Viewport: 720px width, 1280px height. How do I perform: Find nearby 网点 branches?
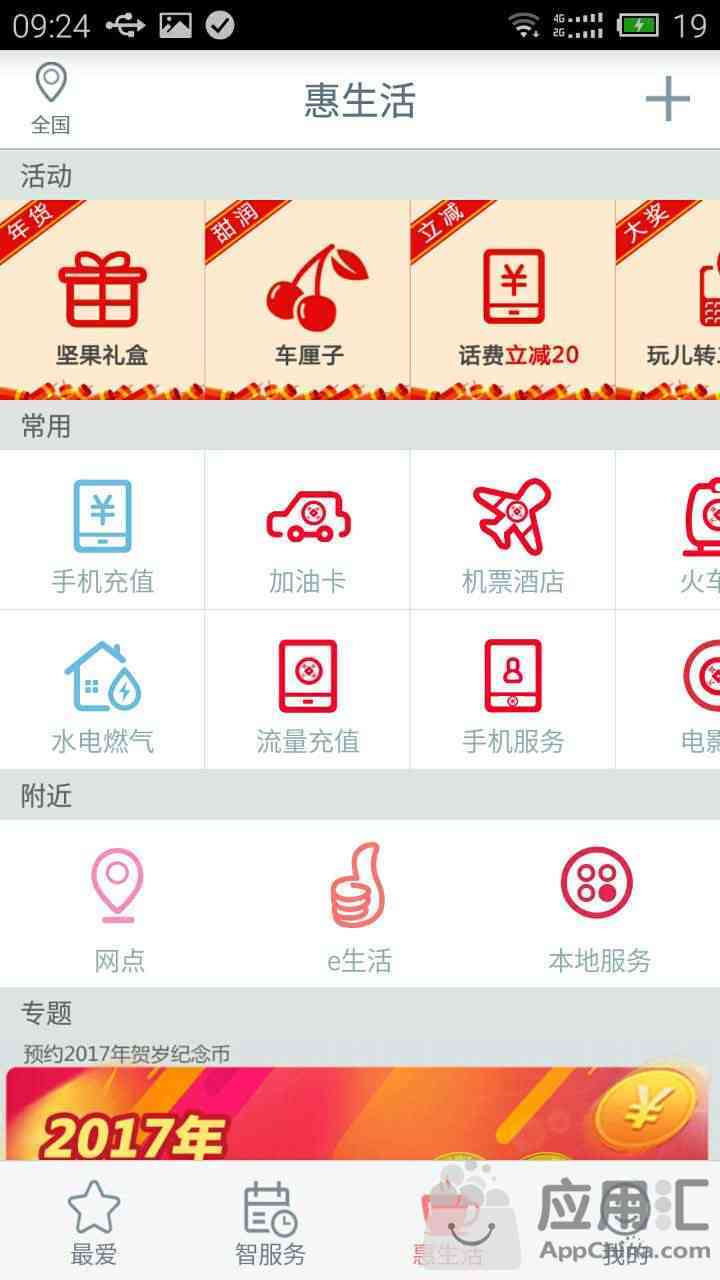click(x=120, y=905)
